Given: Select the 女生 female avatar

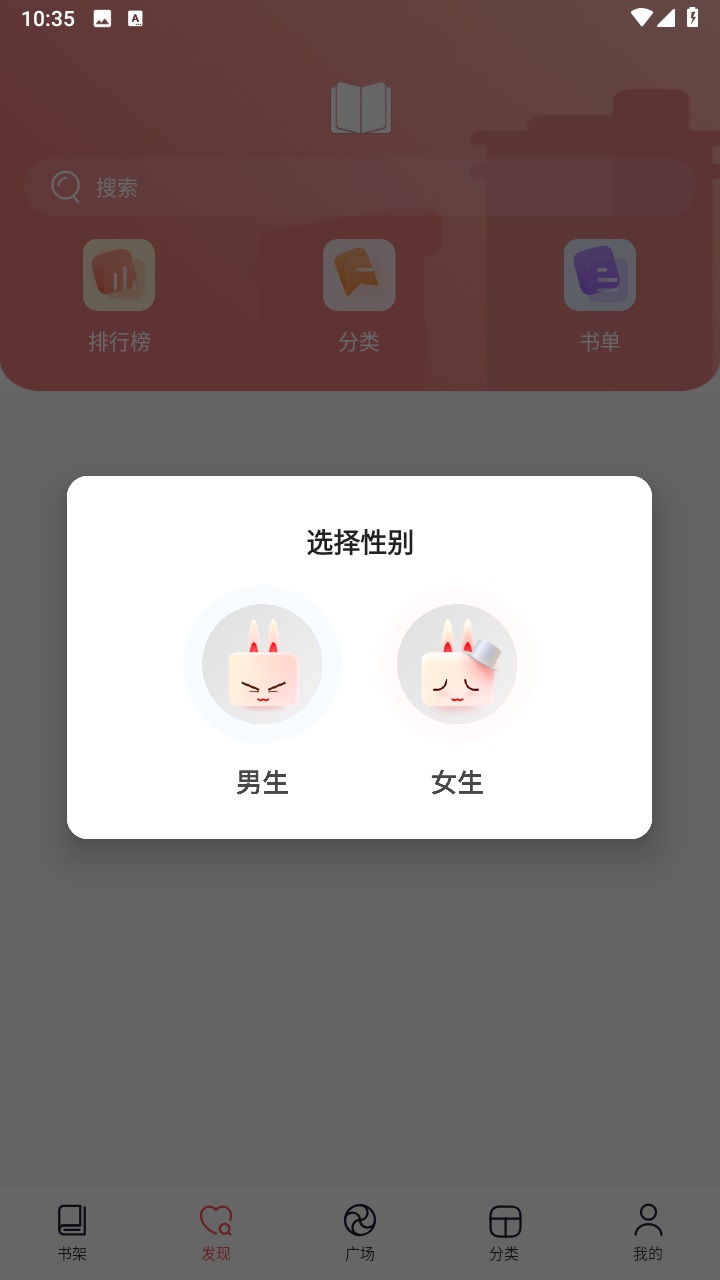Looking at the screenshot, I should pyautogui.click(x=456, y=664).
